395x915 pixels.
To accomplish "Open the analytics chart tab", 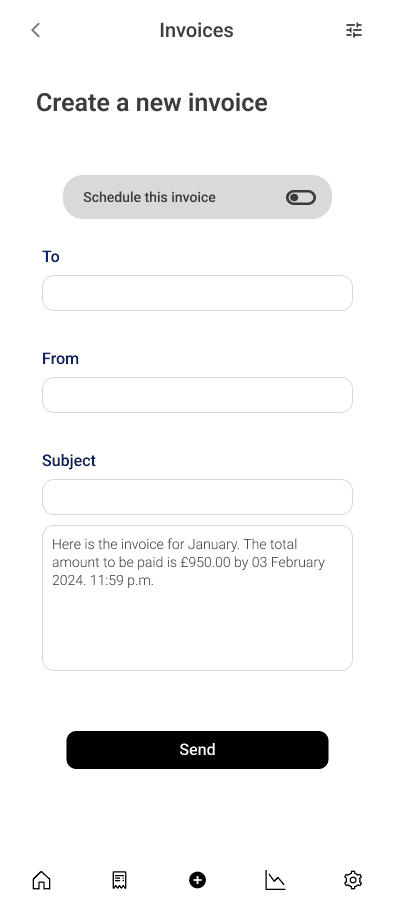I will pos(275,880).
